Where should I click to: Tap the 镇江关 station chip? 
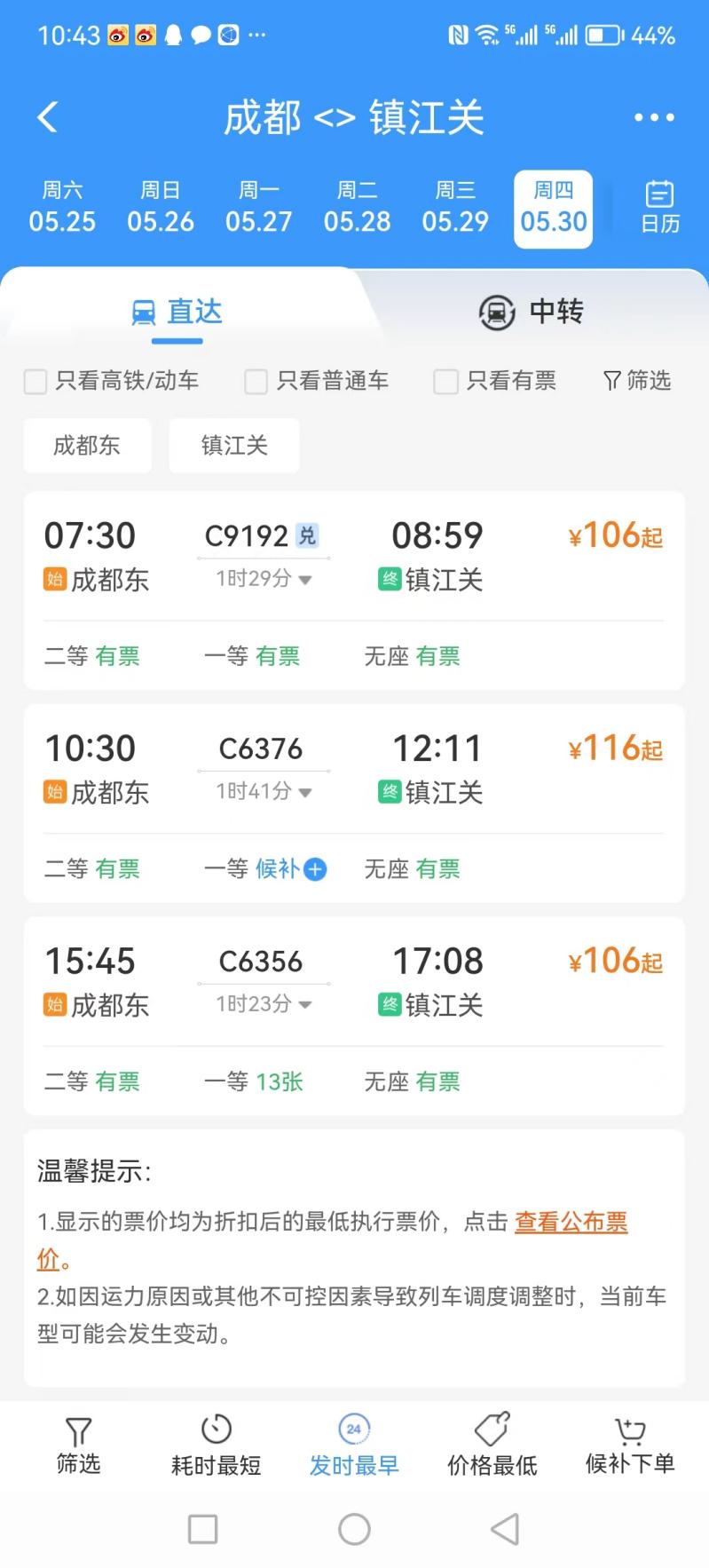(x=234, y=446)
